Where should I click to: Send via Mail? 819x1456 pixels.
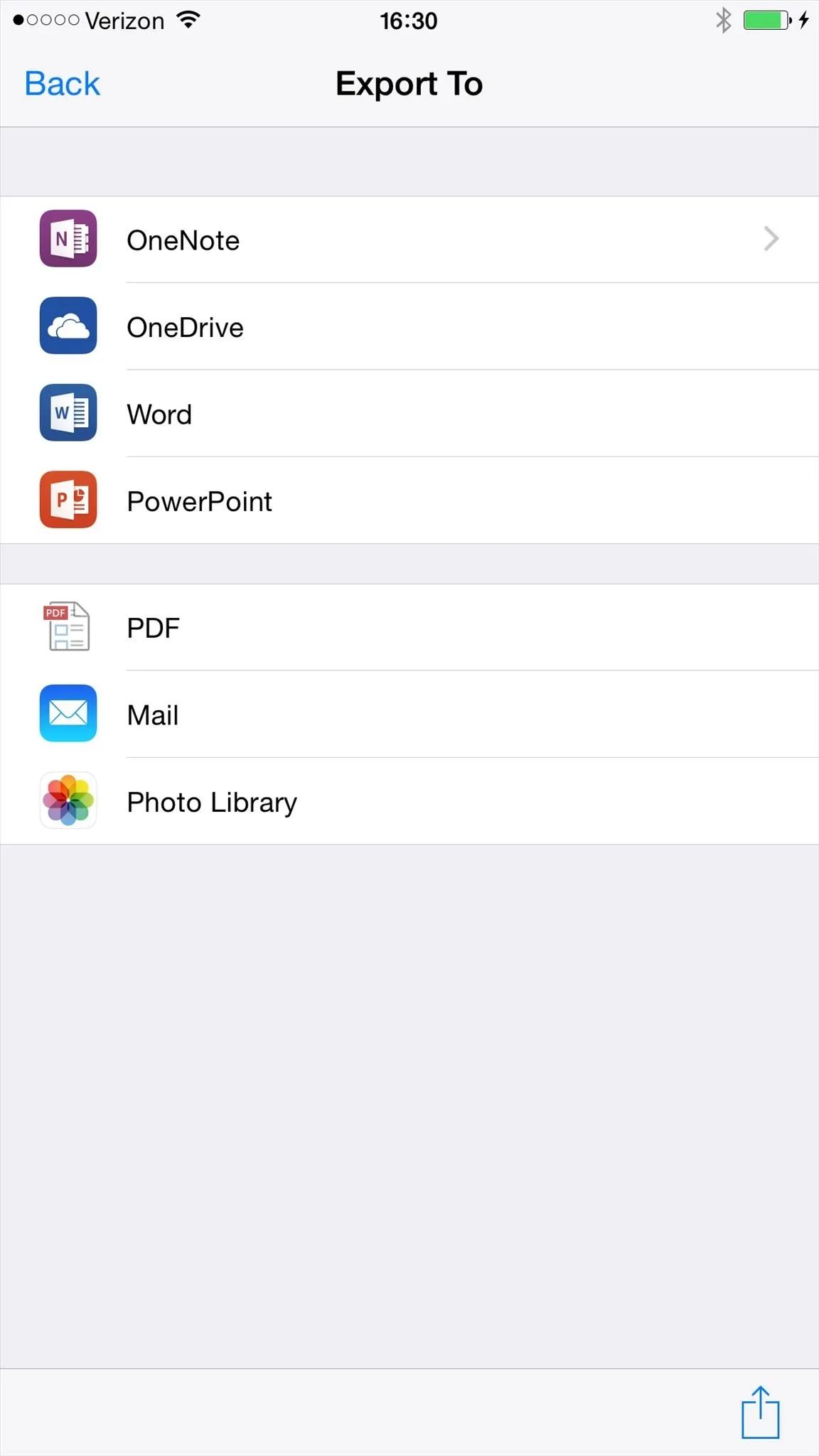(x=409, y=714)
